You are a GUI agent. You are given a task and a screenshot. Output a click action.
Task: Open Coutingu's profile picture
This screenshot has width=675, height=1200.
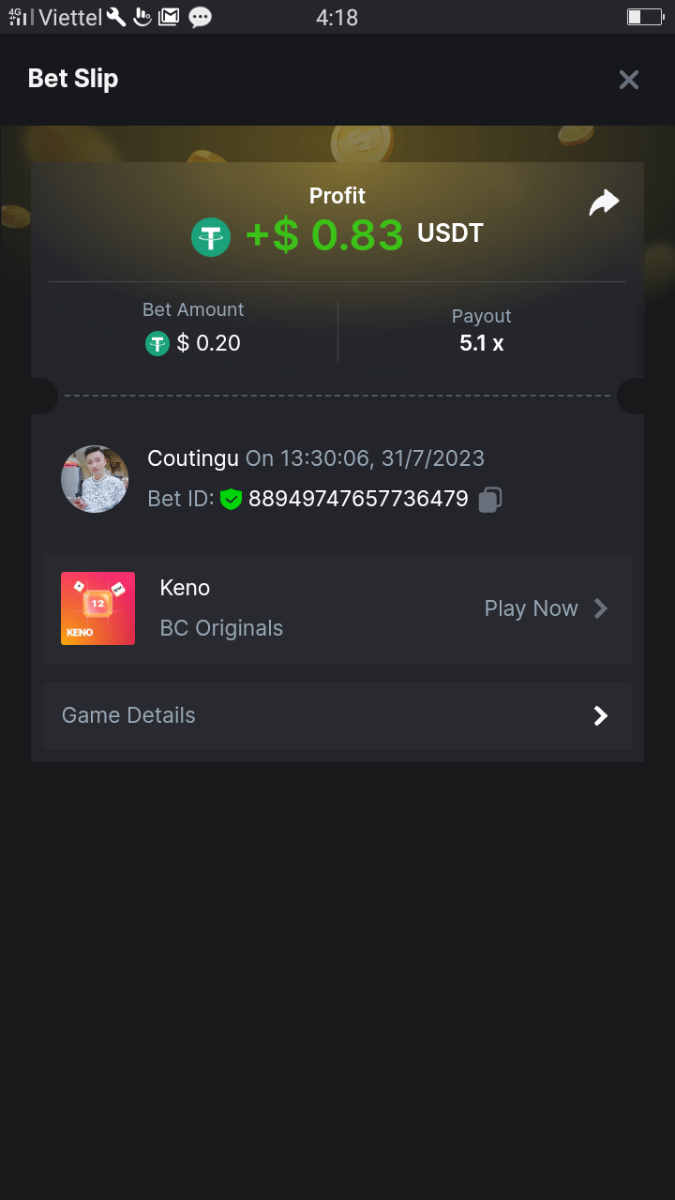coord(95,479)
